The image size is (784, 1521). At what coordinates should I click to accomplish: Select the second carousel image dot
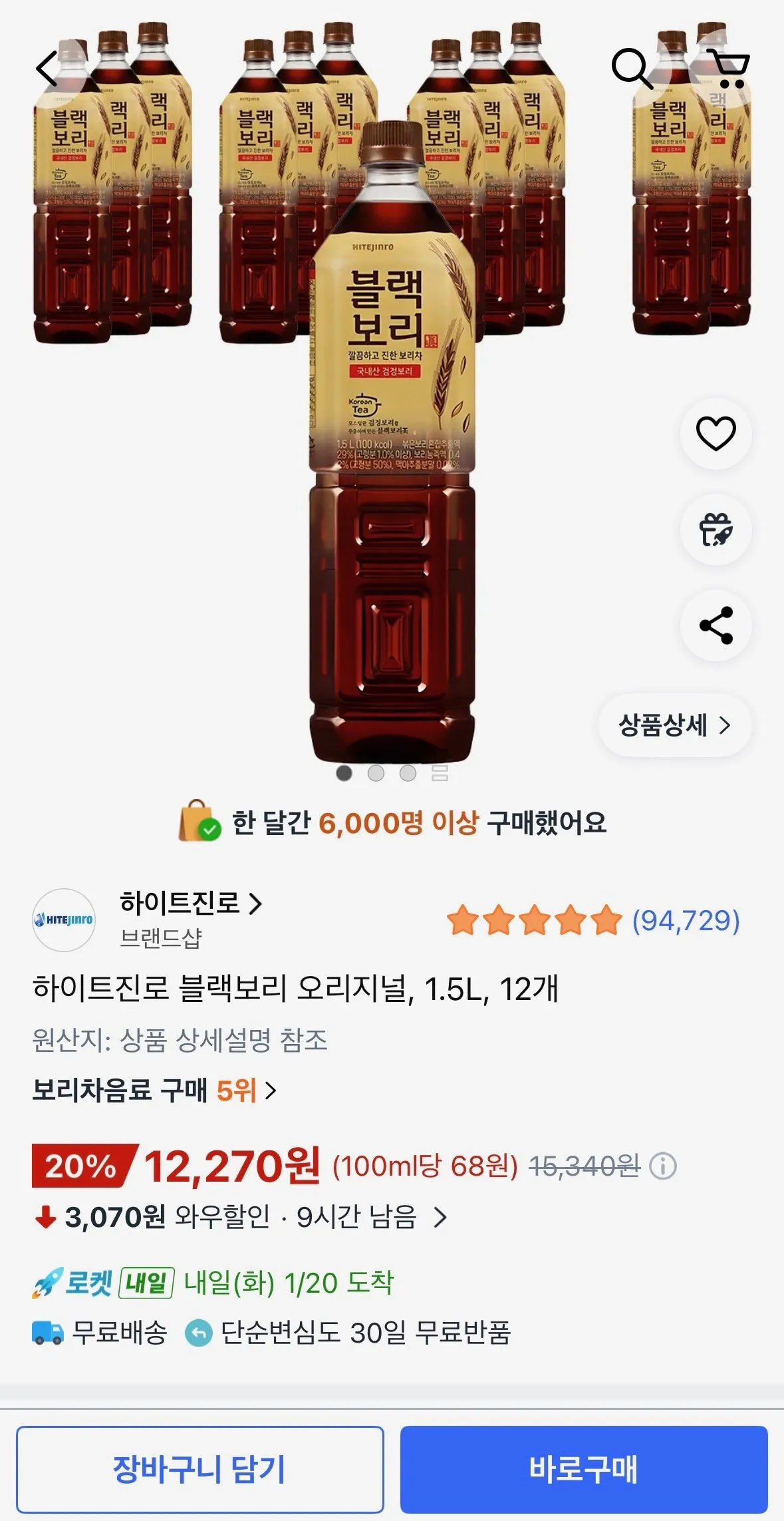pyautogui.click(x=376, y=773)
